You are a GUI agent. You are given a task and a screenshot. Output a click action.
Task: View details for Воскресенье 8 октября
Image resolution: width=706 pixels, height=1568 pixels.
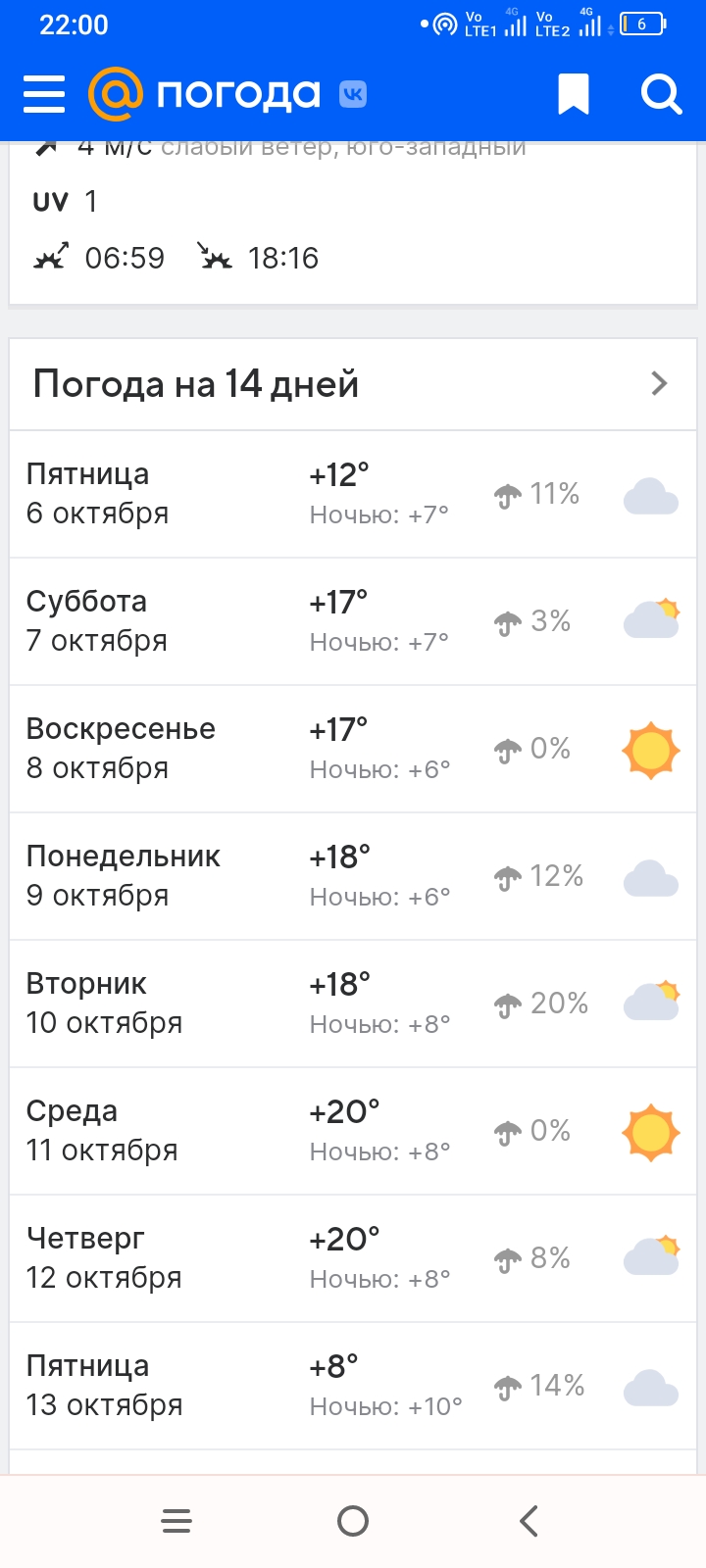click(353, 749)
